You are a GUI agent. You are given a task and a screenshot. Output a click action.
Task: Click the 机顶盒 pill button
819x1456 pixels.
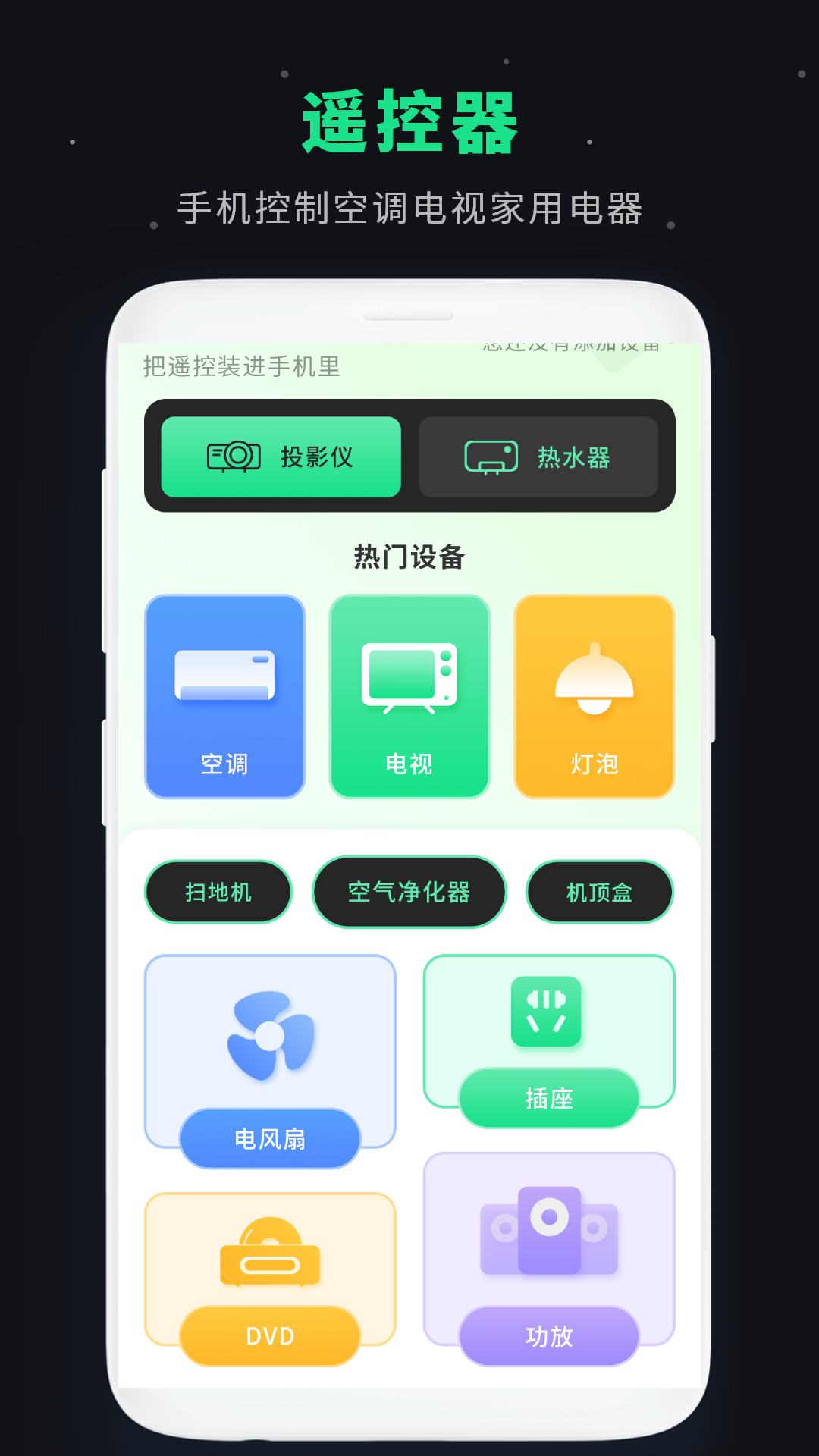[599, 892]
